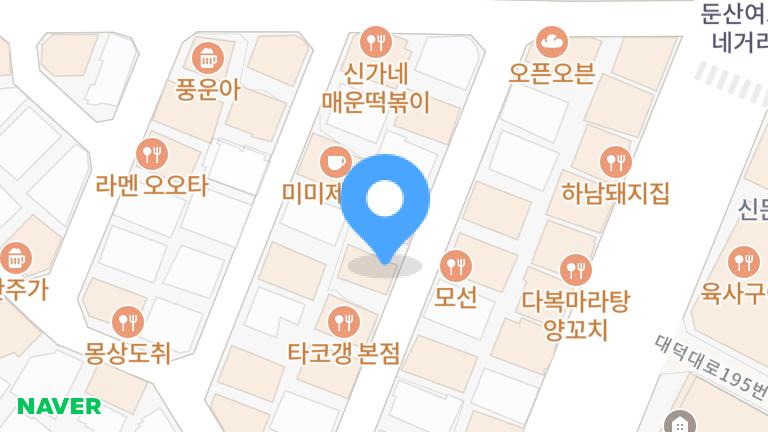Select the 라멘 오오타 restaurant marker
The height and width of the screenshot is (432, 768).
(152, 154)
